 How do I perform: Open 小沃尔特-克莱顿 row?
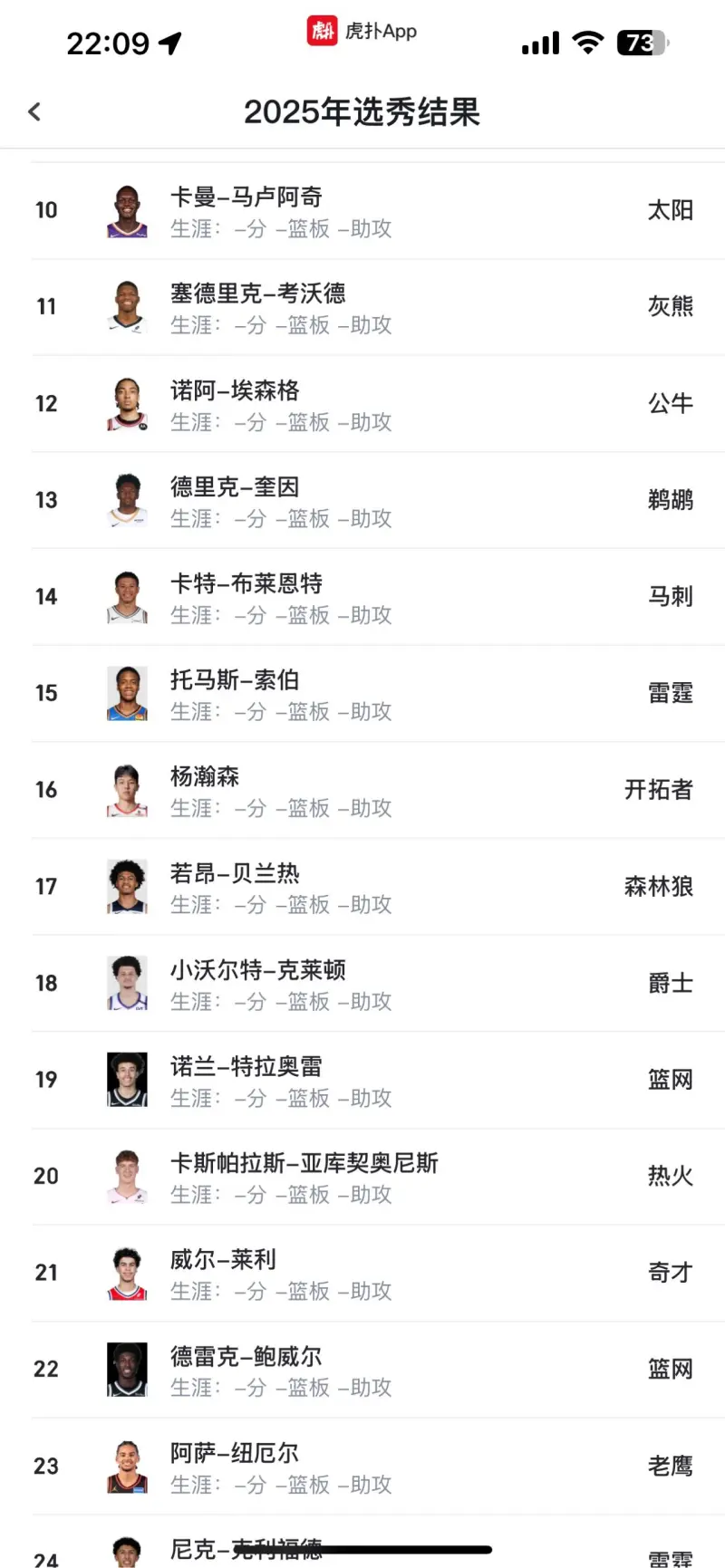(x=362, y=984)
